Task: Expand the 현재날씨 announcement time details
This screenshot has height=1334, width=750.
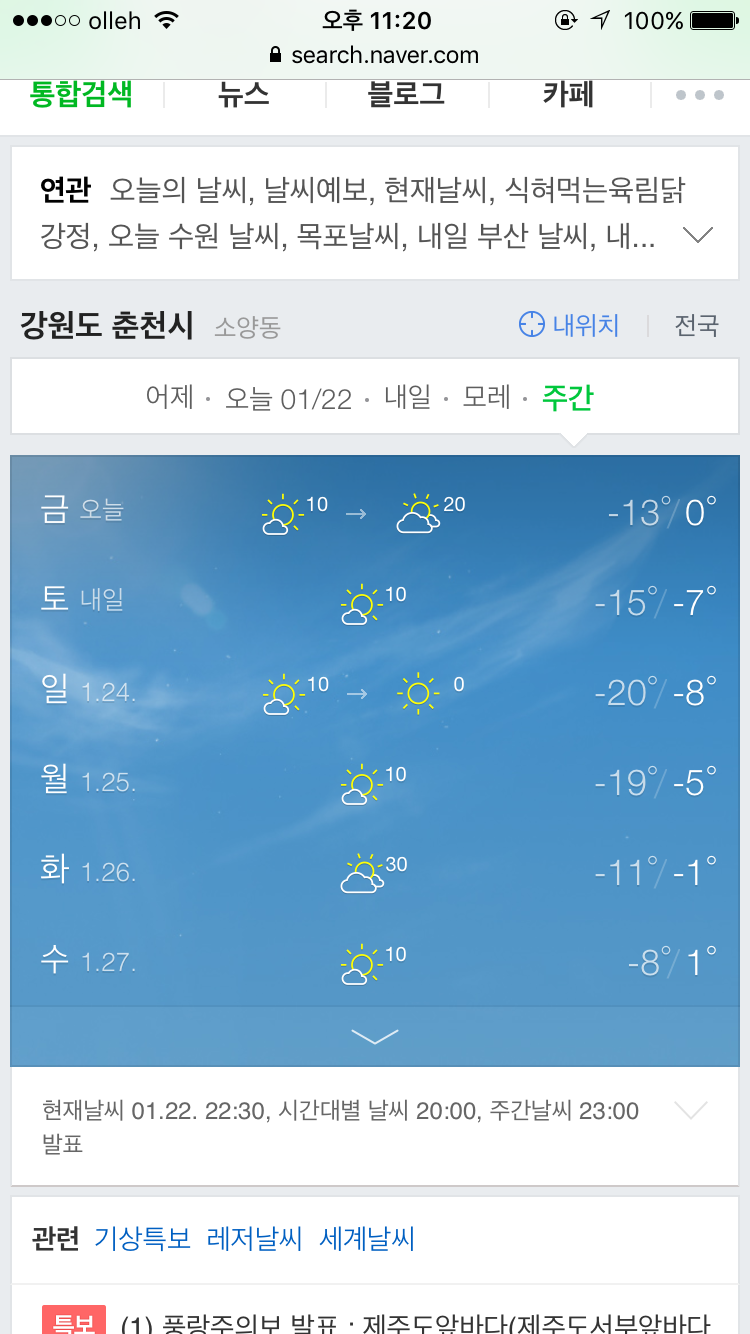Action: pyautogui.click(x=691, y=1111)
